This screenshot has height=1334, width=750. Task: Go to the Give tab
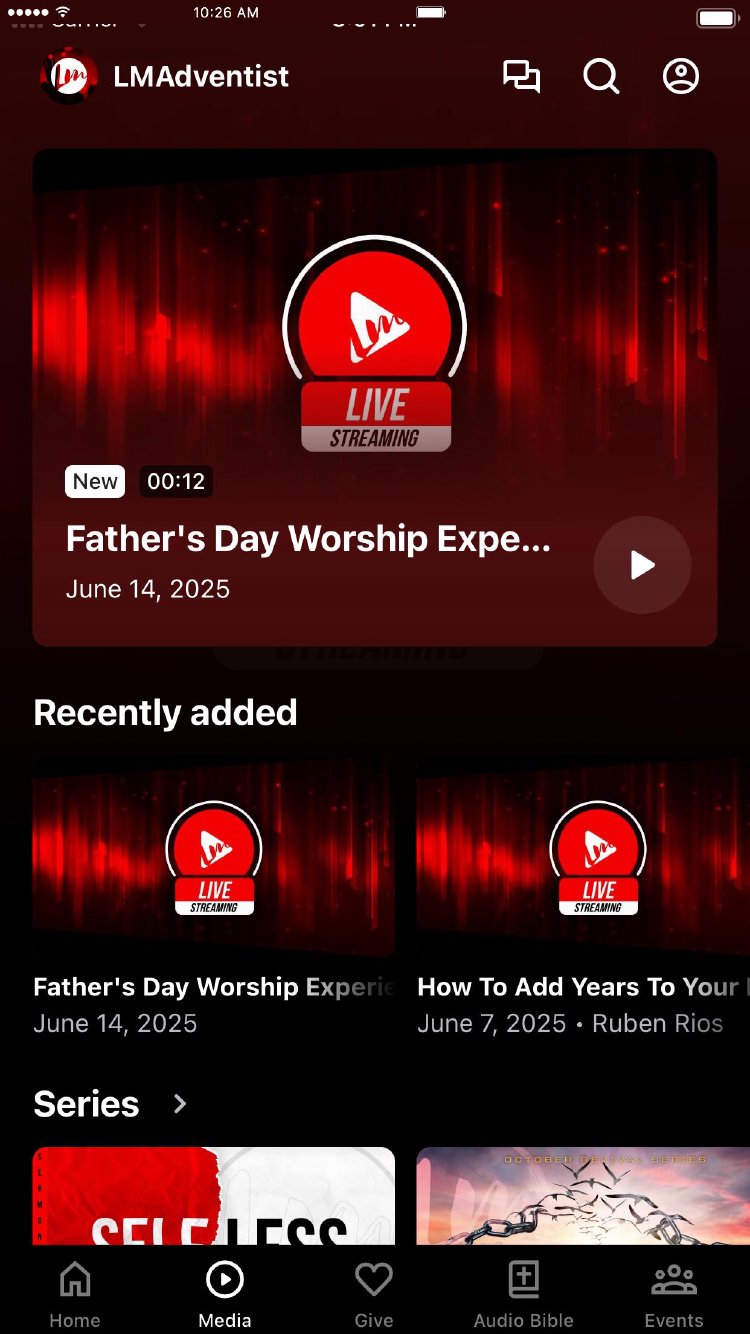pyautogui.click(x=374, y=1294)
